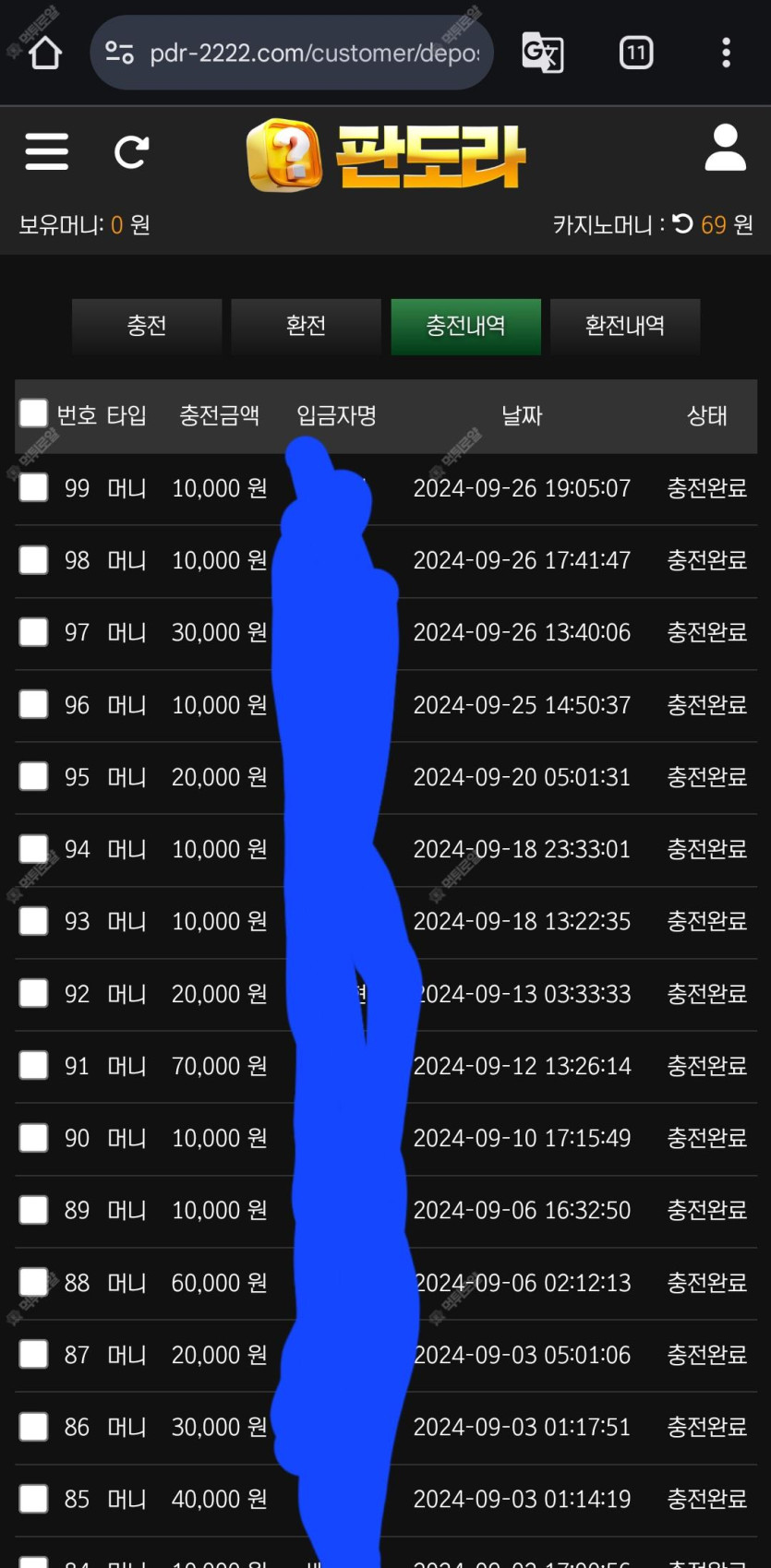Select the checkbox for entry 85

point(34,1499)
